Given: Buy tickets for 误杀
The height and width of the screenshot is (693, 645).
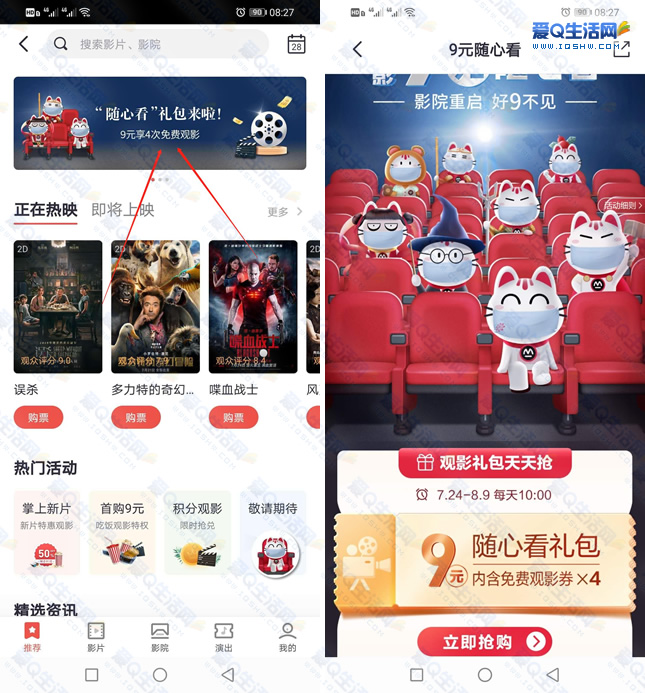Looking at the screenshot, I should 39,418.
